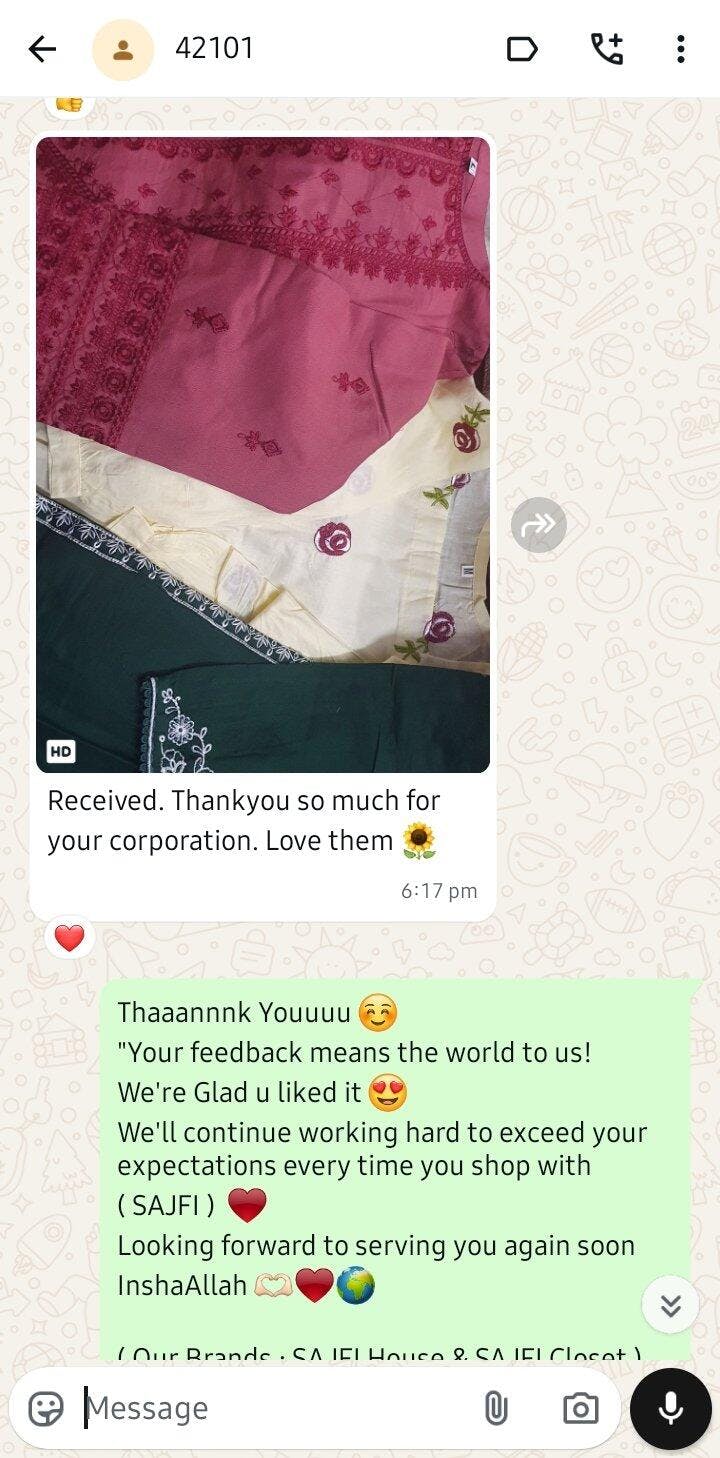This screenshot has width=720, height=1458.
Task: Open the camera from the message bar
Action: click(580, 1408)
